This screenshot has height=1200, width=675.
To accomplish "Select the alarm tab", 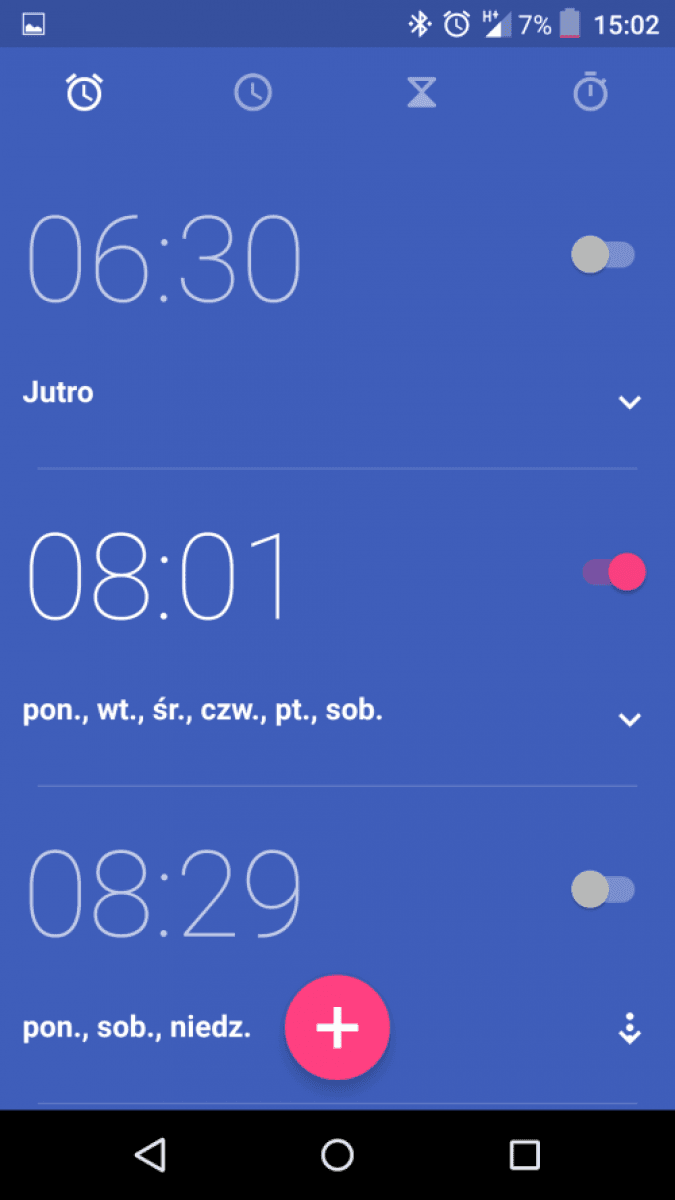I will click(84, 92).
